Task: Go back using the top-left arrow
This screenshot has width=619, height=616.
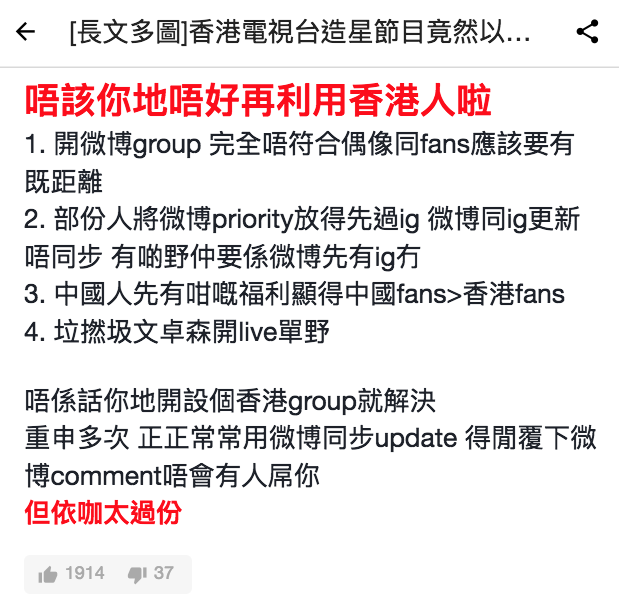Action: pyautogui.click(x=26, y=32)
